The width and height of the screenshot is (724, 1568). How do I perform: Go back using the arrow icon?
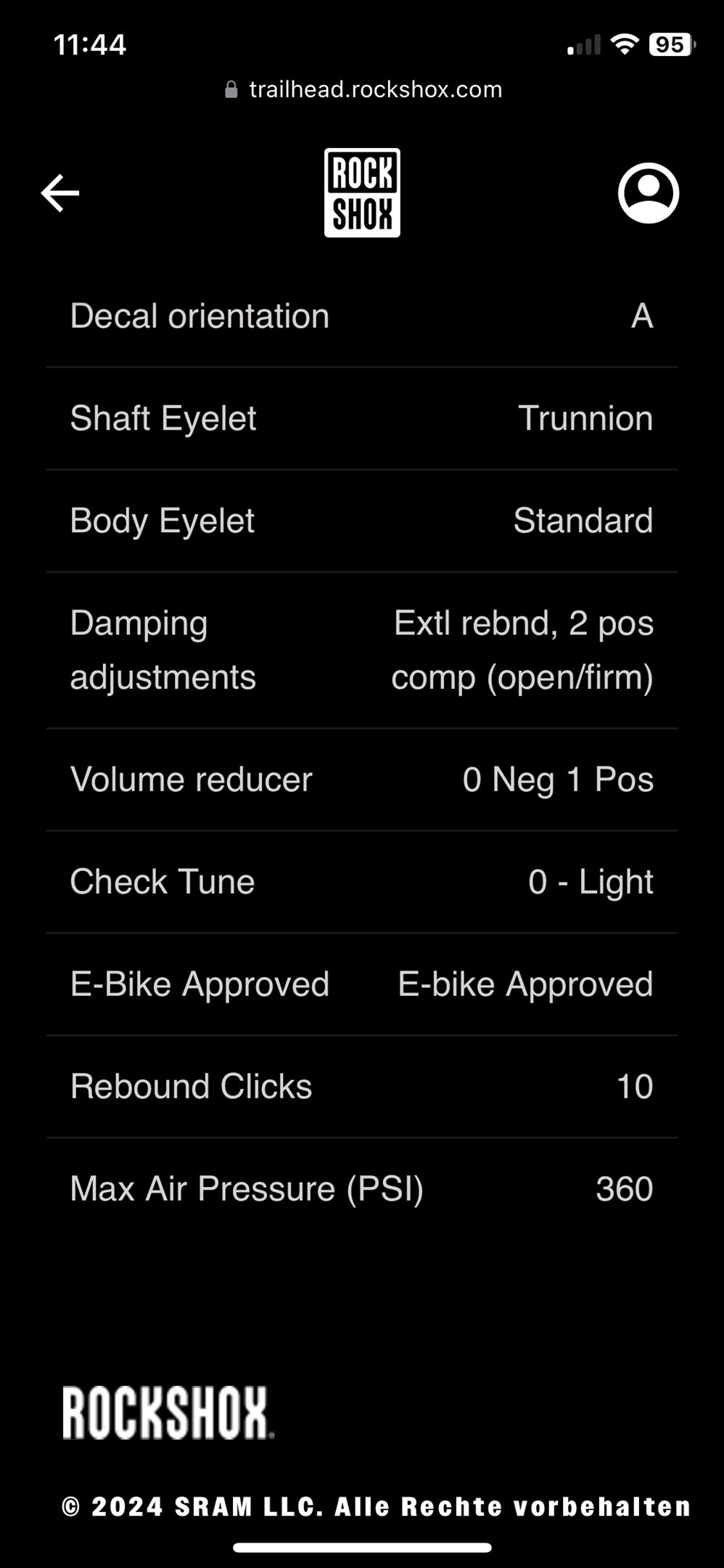tap(60, 193)
